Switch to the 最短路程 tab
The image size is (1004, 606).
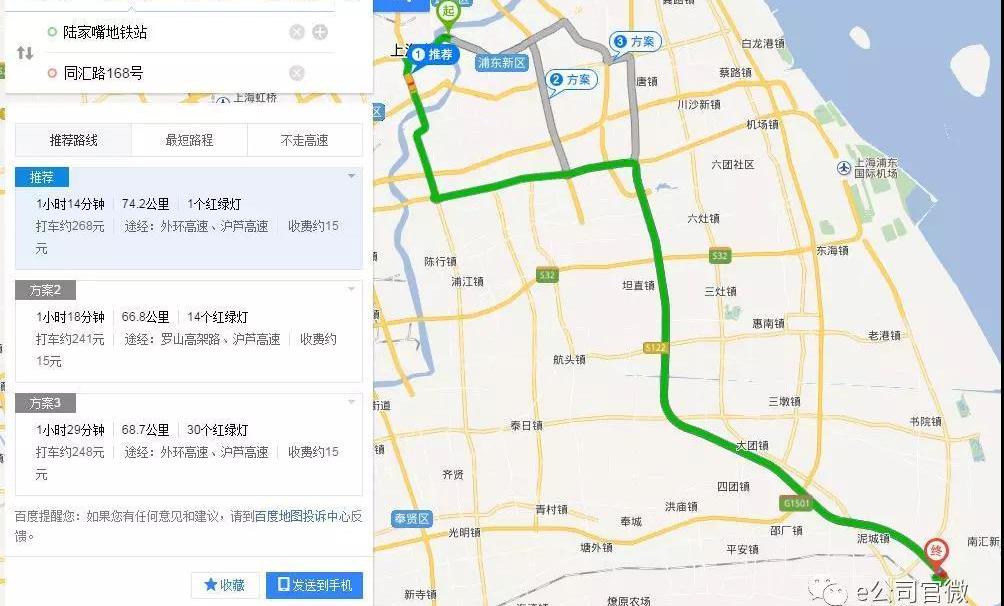[189, 140]
